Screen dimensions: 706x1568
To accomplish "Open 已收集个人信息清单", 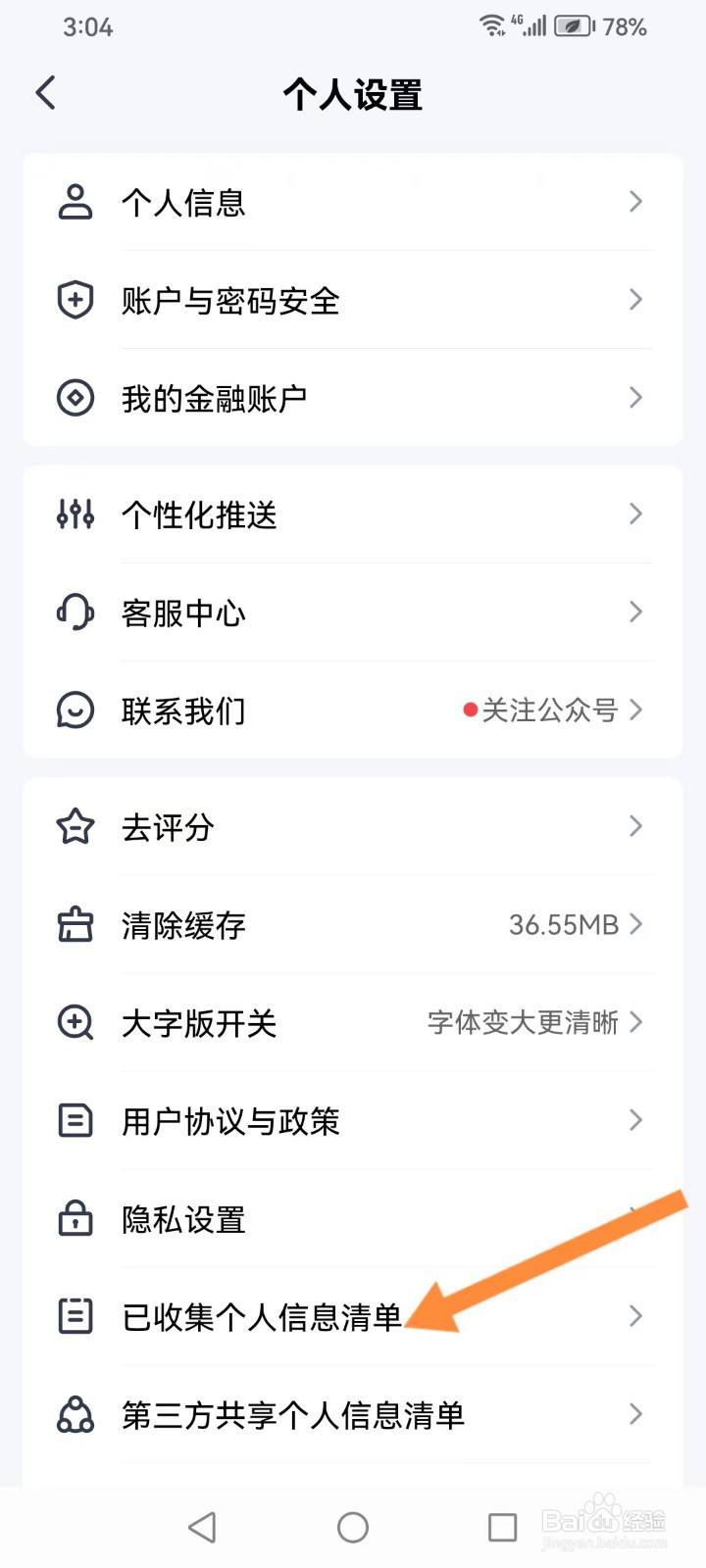I will (x=353, y=1316).
